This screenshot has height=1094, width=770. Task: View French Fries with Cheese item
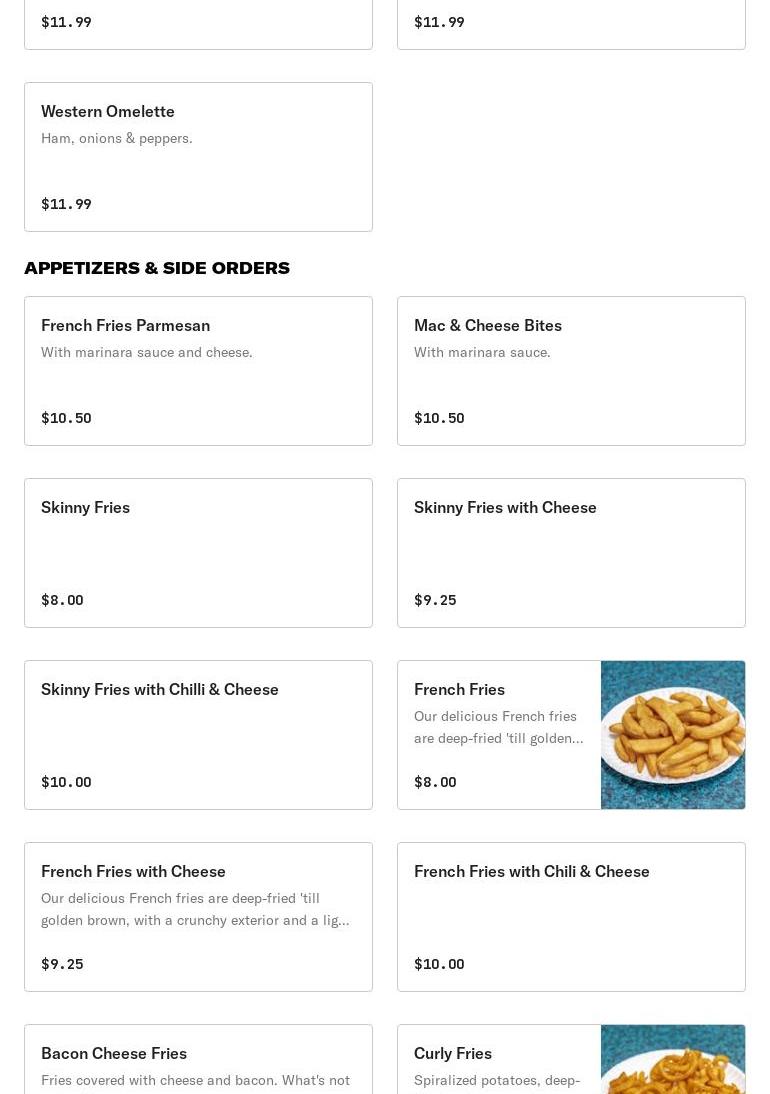198,917
